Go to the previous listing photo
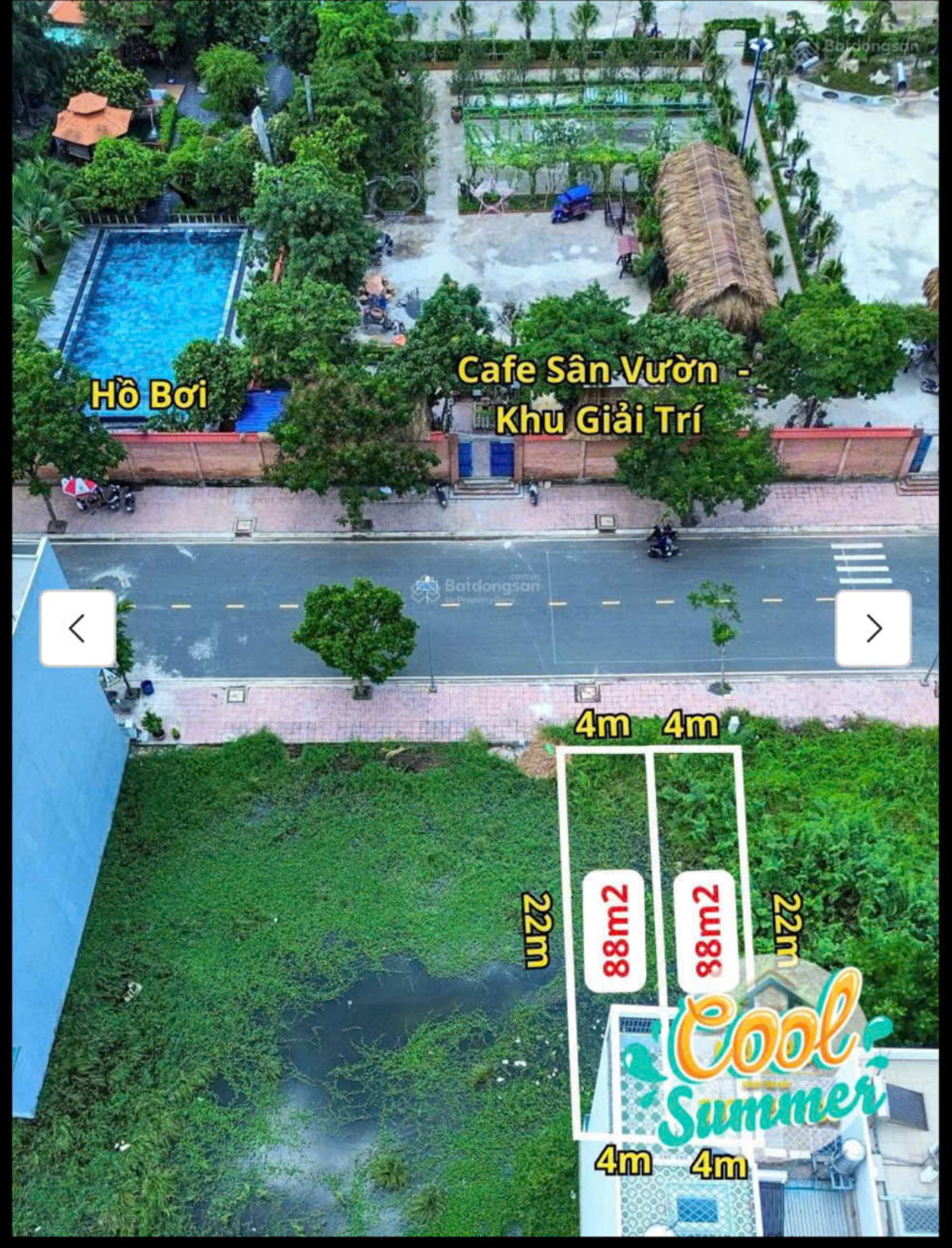This screenshot has height=1248, width=952. tap(77, 628)
